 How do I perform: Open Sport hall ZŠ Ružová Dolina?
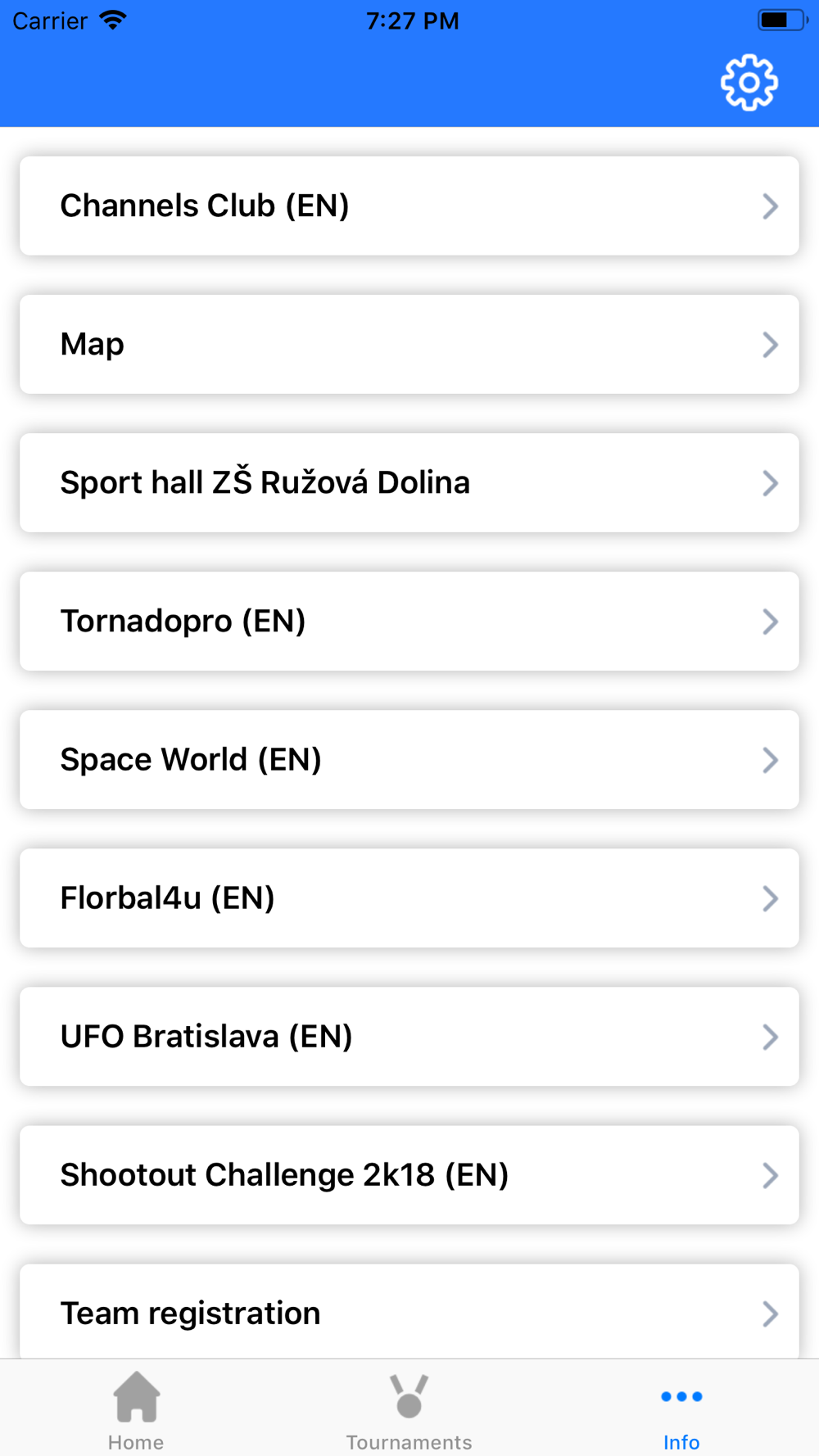pyautogui.click(x=409, y=482)
